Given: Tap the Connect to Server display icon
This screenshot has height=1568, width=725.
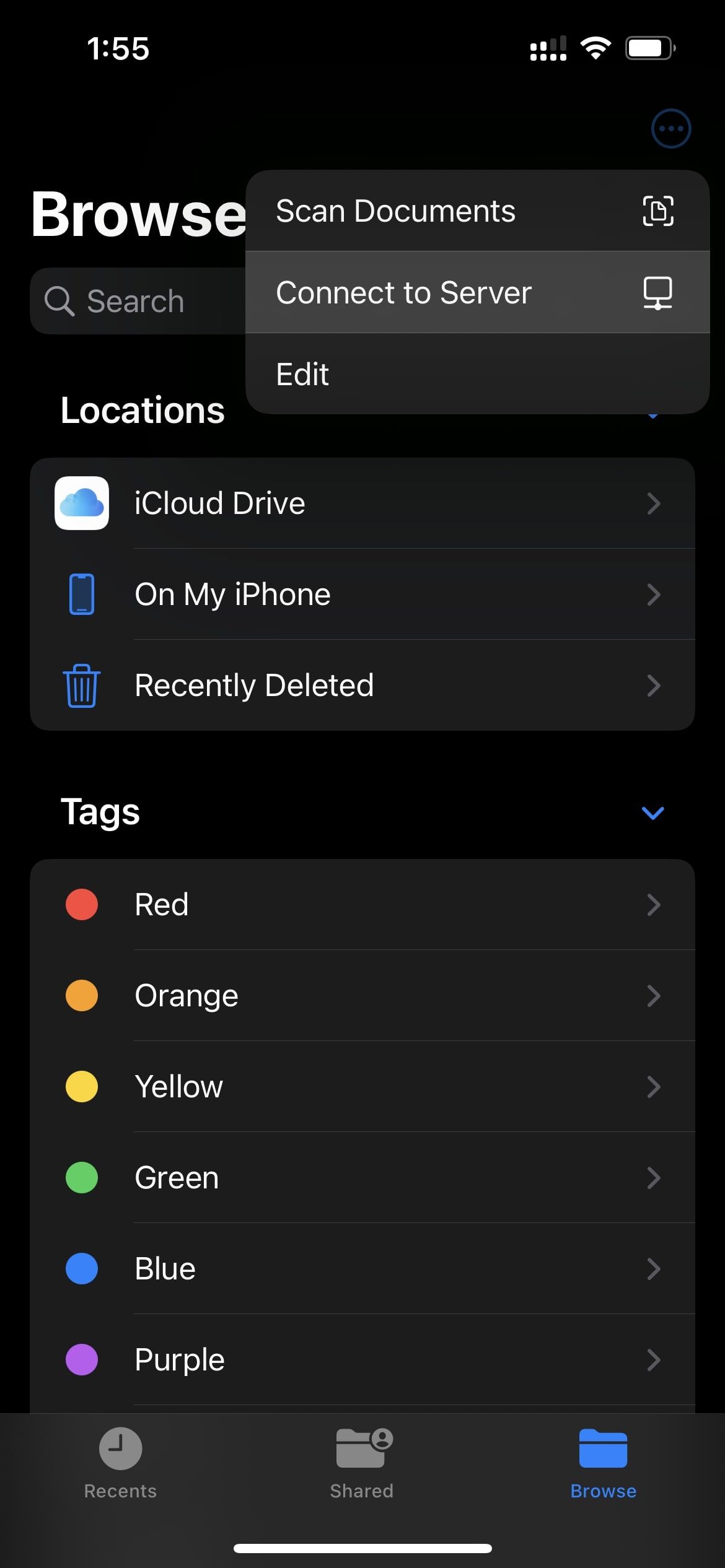Looking at the screenshot, I should point(659,294).
